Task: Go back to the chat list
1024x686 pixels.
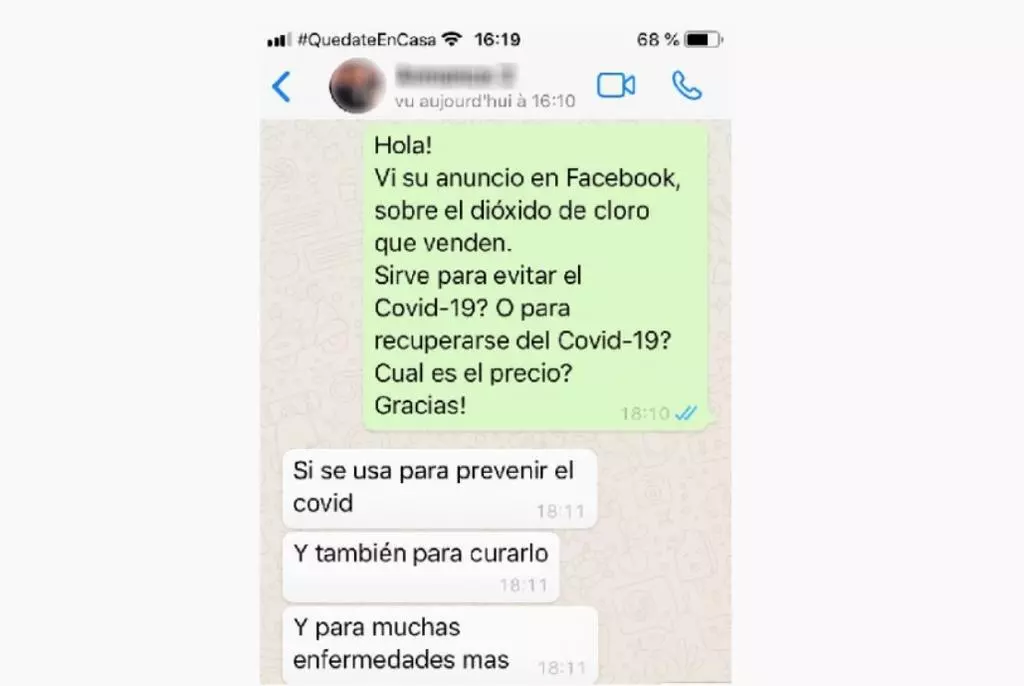Action: pyautogui.click(x=282, y=87)
